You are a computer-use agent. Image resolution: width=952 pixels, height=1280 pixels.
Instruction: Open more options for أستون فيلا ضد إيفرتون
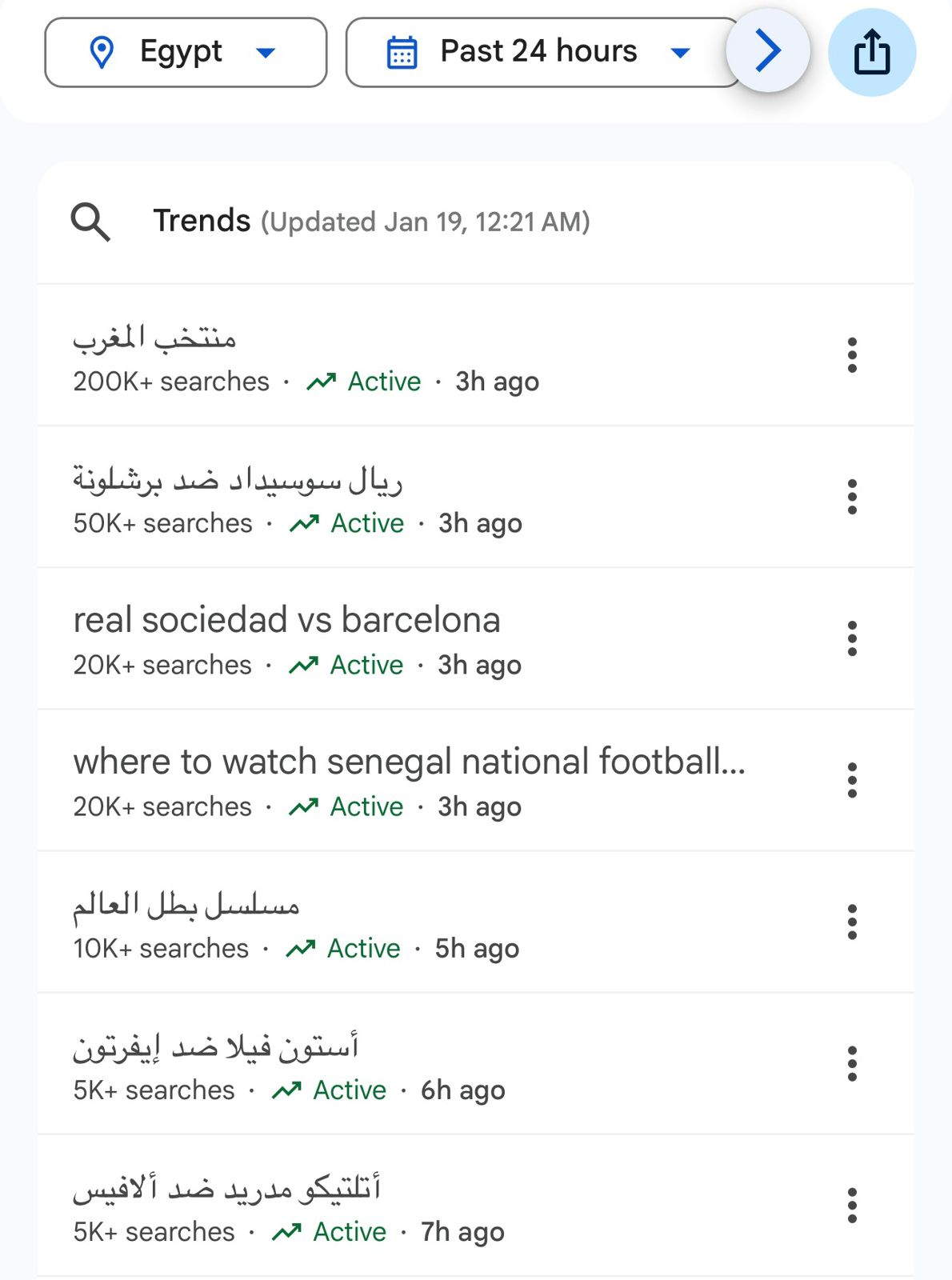pyautogui.click(x=852, y=1064)
